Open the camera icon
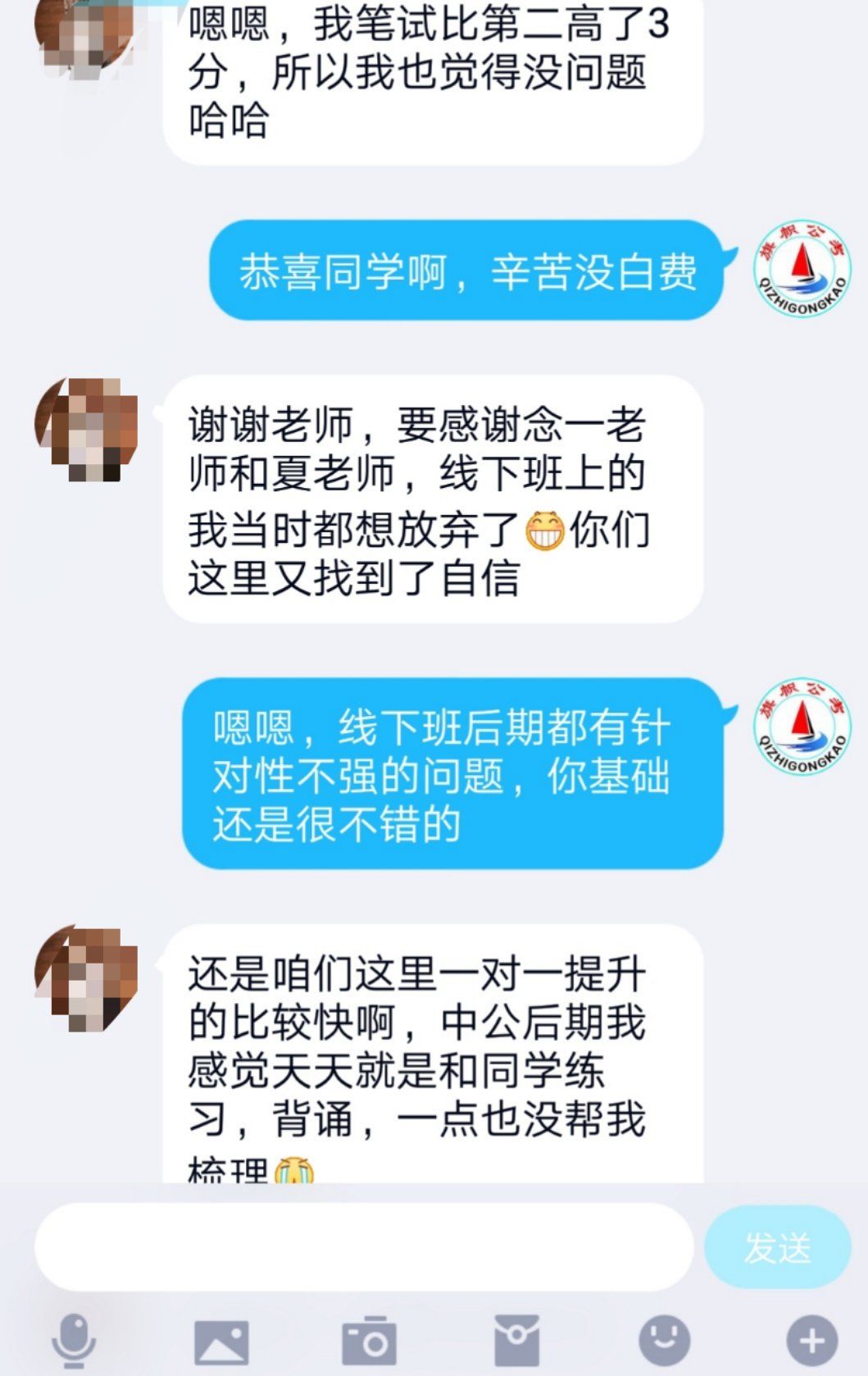The width and height of the screenshot is (868, 1376). (369, 1342)
